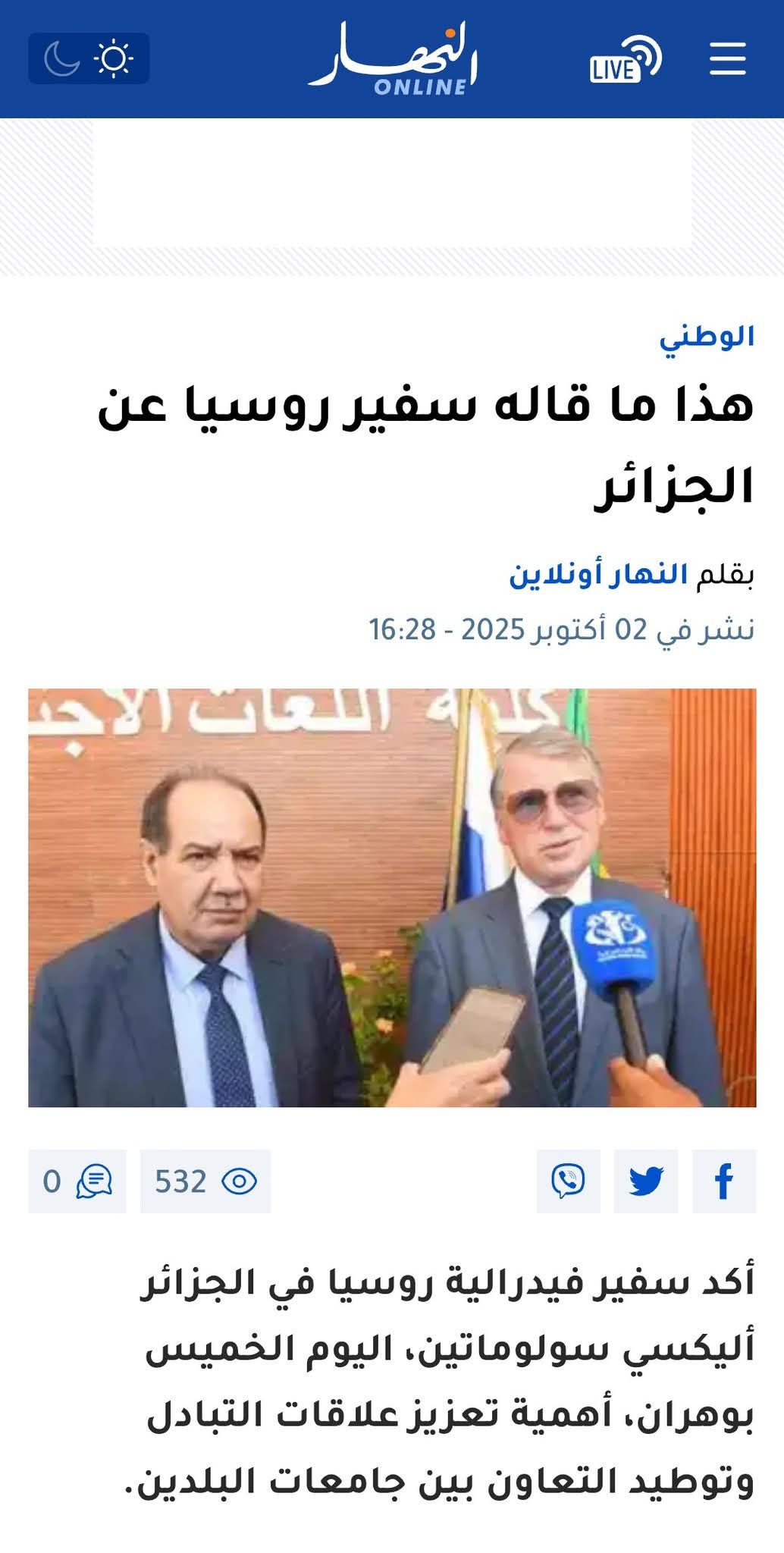Share the article on Facebook

click(723, 1181)
